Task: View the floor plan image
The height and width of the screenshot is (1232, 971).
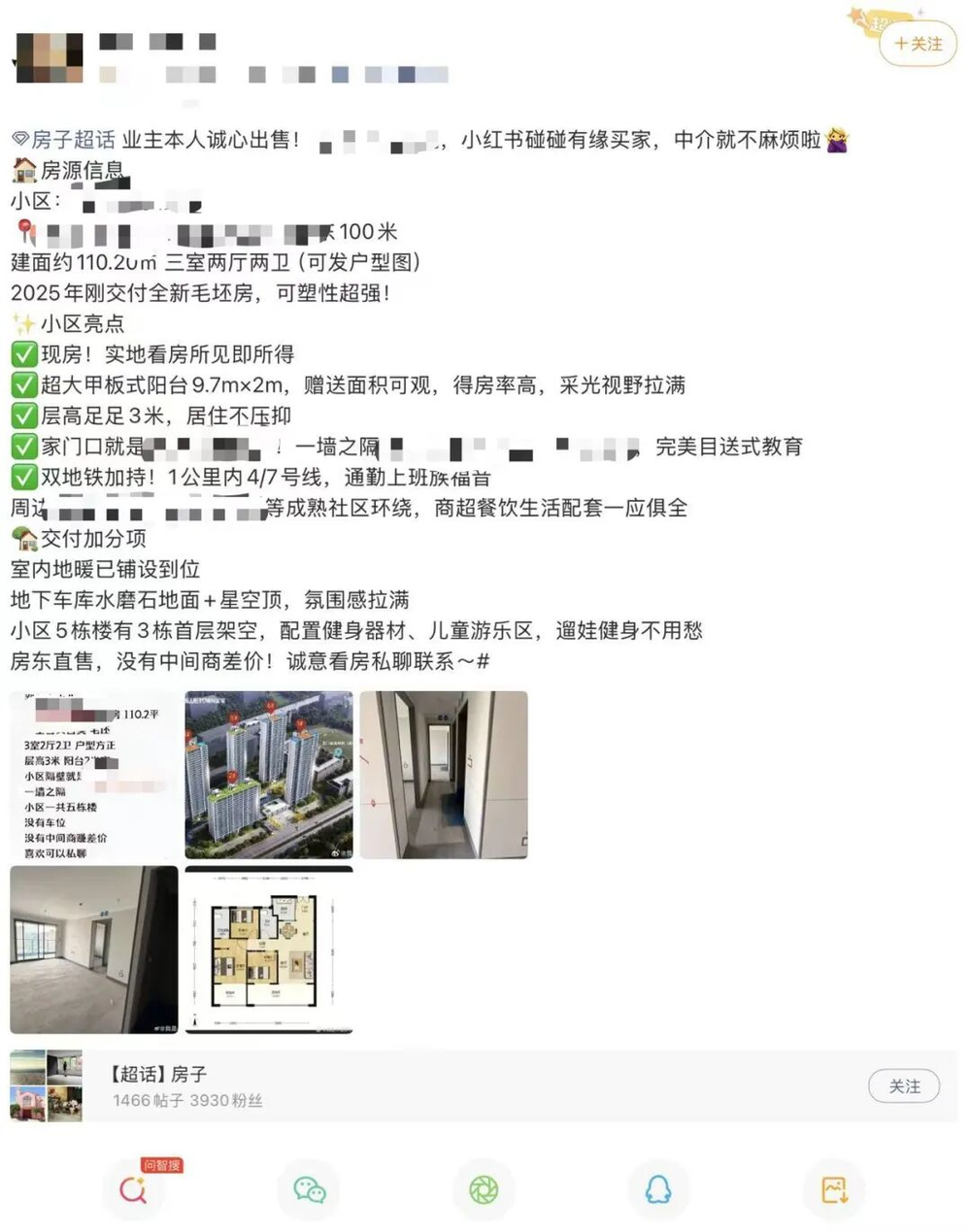Action: (269, 950)
